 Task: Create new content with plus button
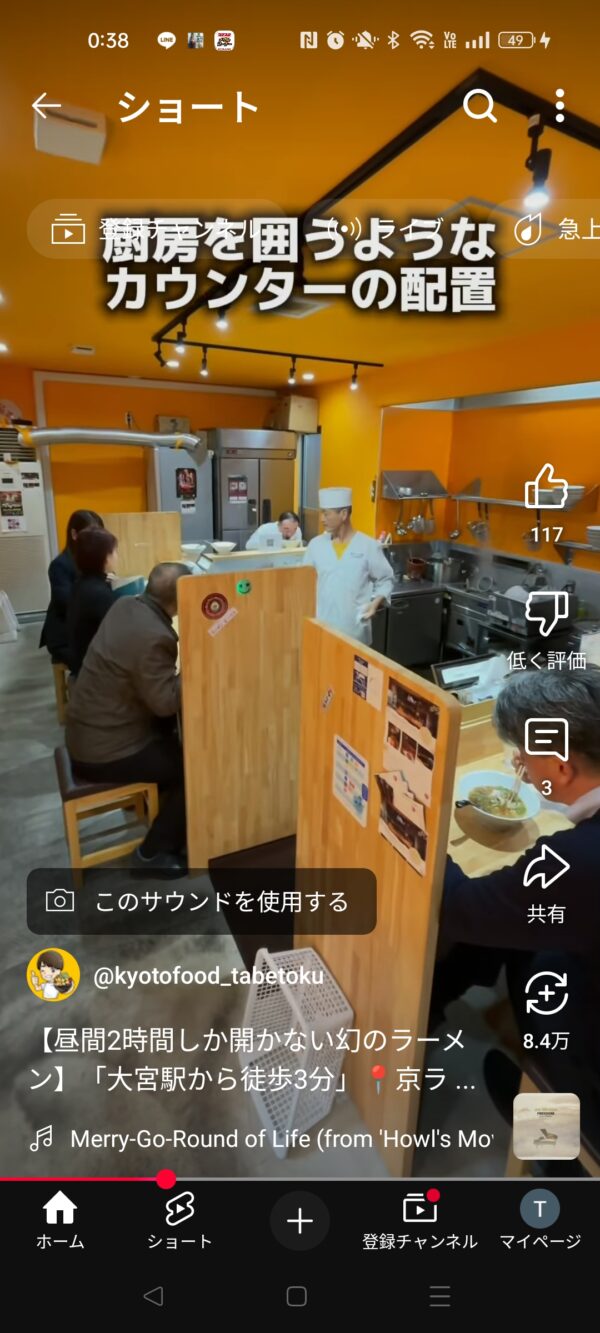pyautogui.click(x=300, y=1221)
